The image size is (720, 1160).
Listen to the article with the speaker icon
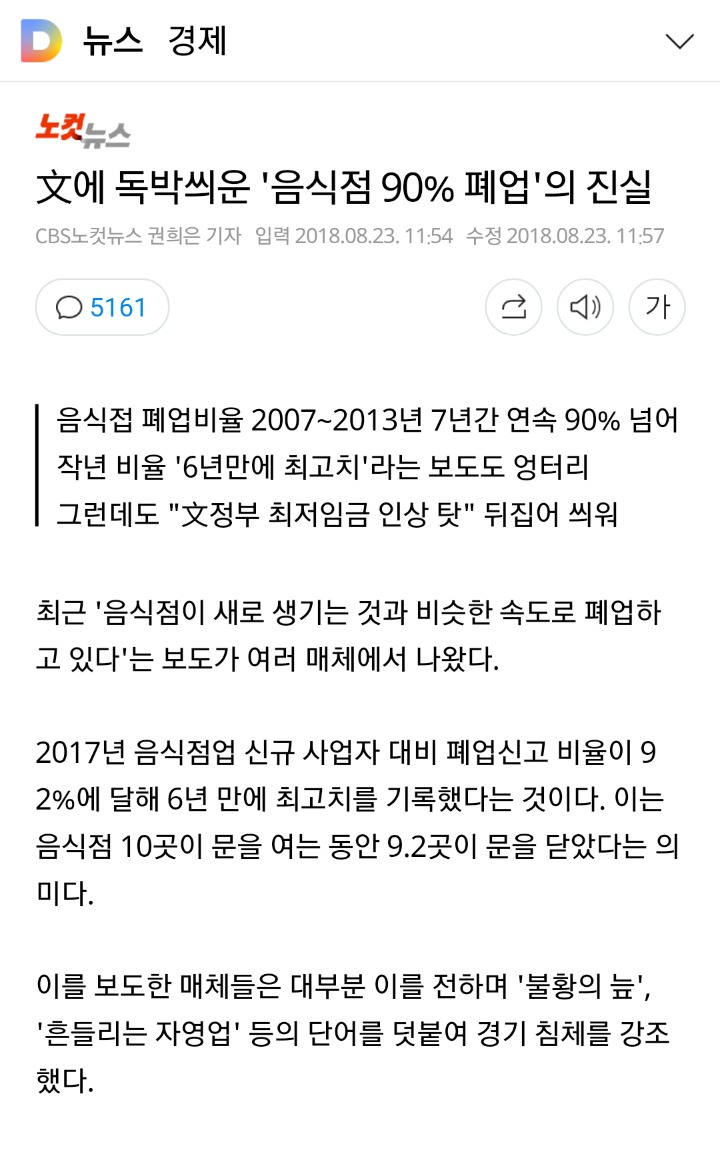point(585,307)
